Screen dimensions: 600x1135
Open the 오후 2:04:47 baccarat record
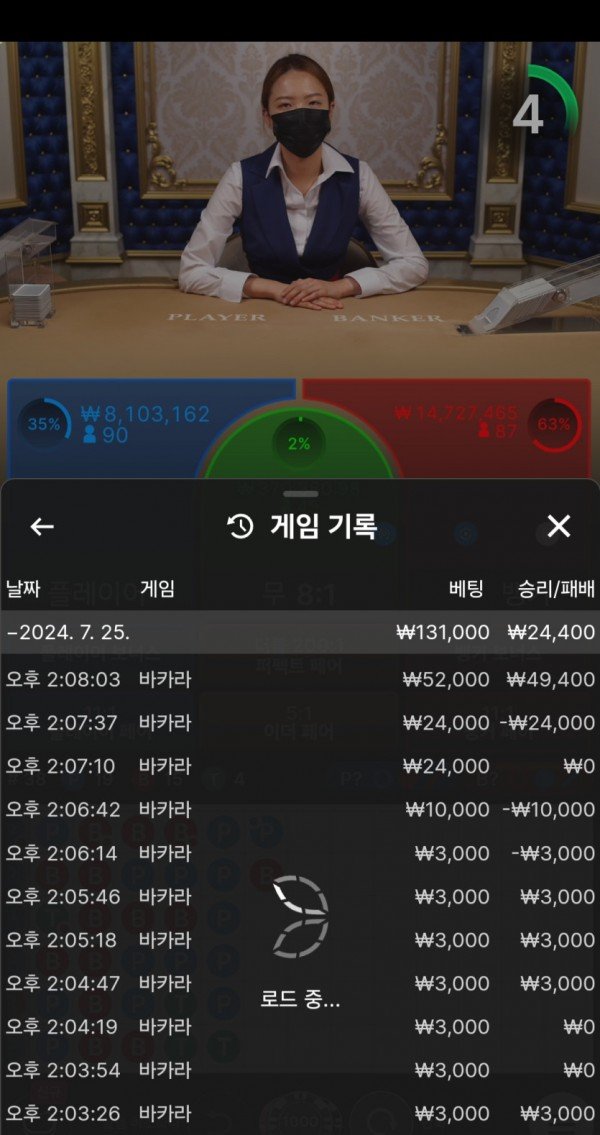300,983
